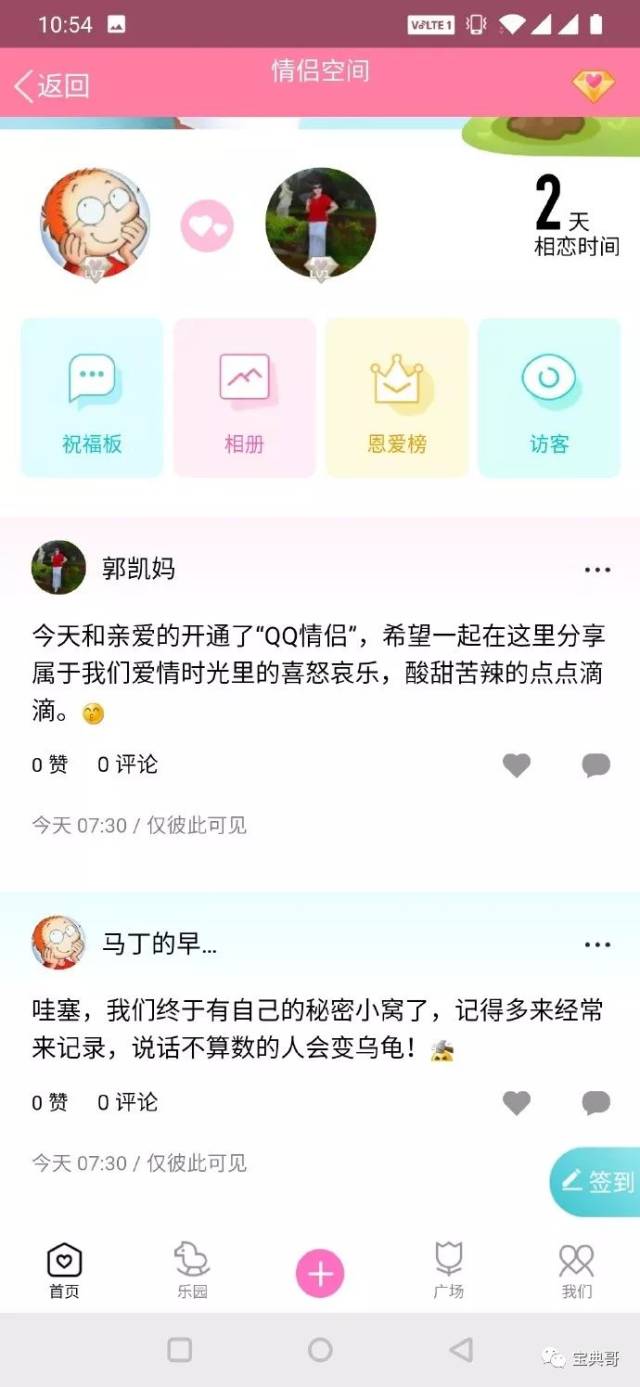Create a new post with plus button
Image resolution: width=640 pixels, height=1387 pixels.
[320, 1273]
